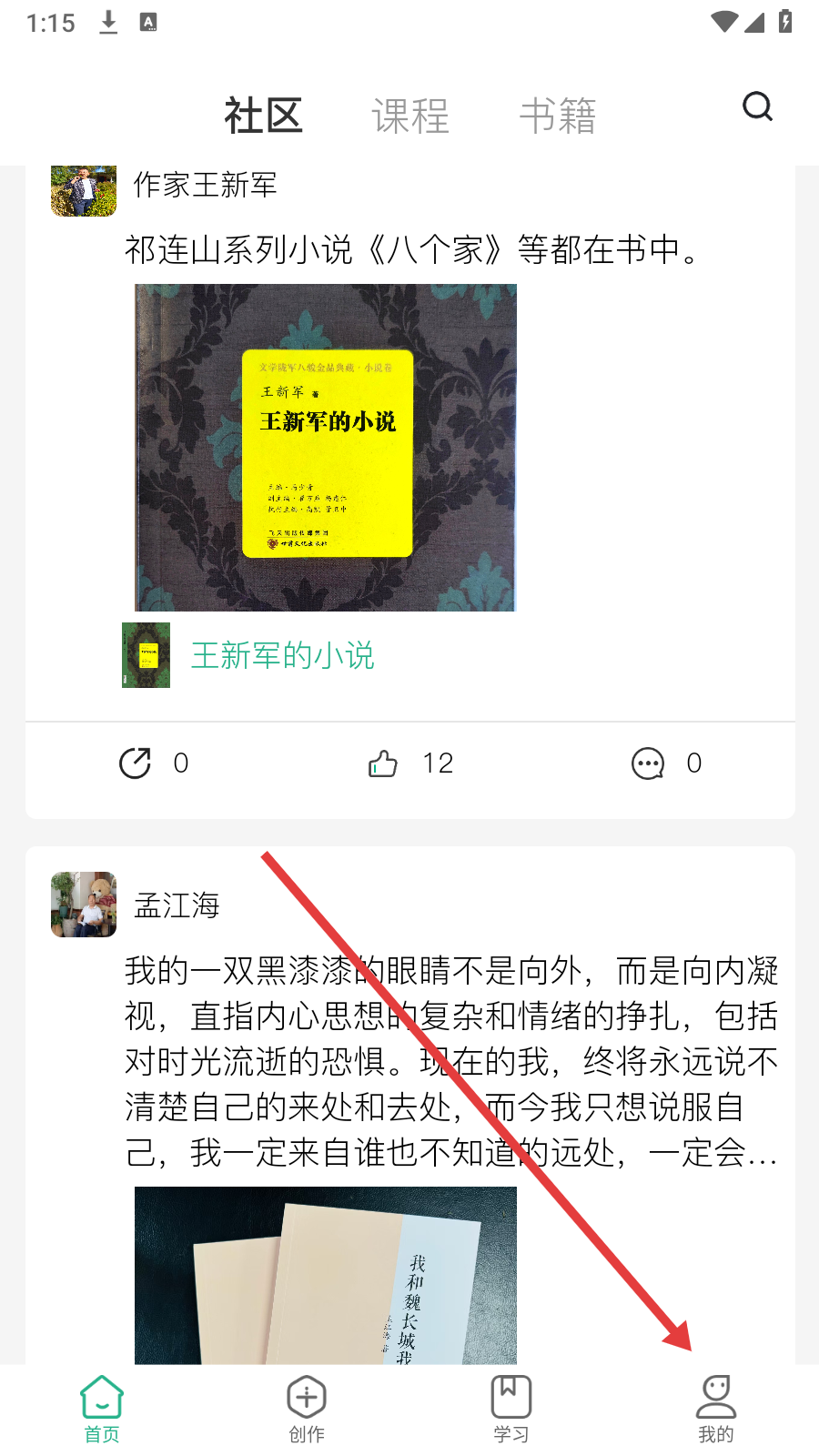View the 王新军的小说 book cover photo
This screenshot has height=1456, width=819.
326,448
